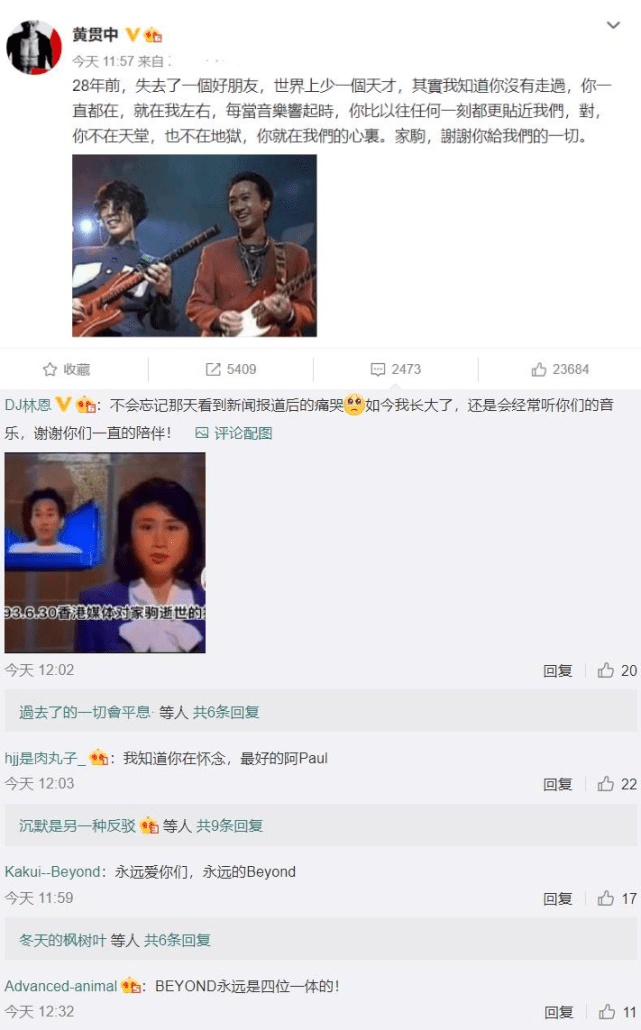Repost this post with 5409 shares
Viewport: 641px width, 1030px height.
[x=231, y=369]
